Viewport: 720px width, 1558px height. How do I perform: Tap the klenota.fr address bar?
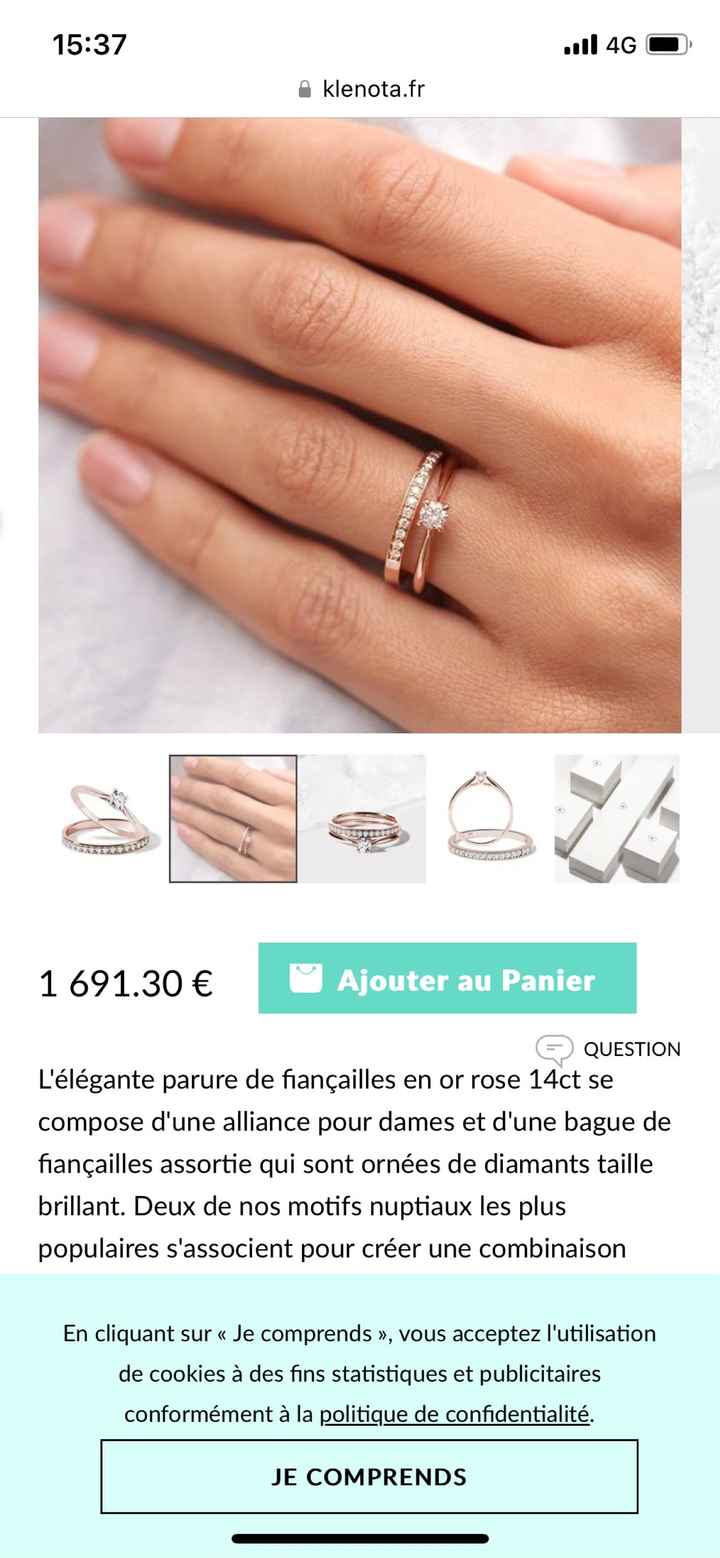point(362,89)
